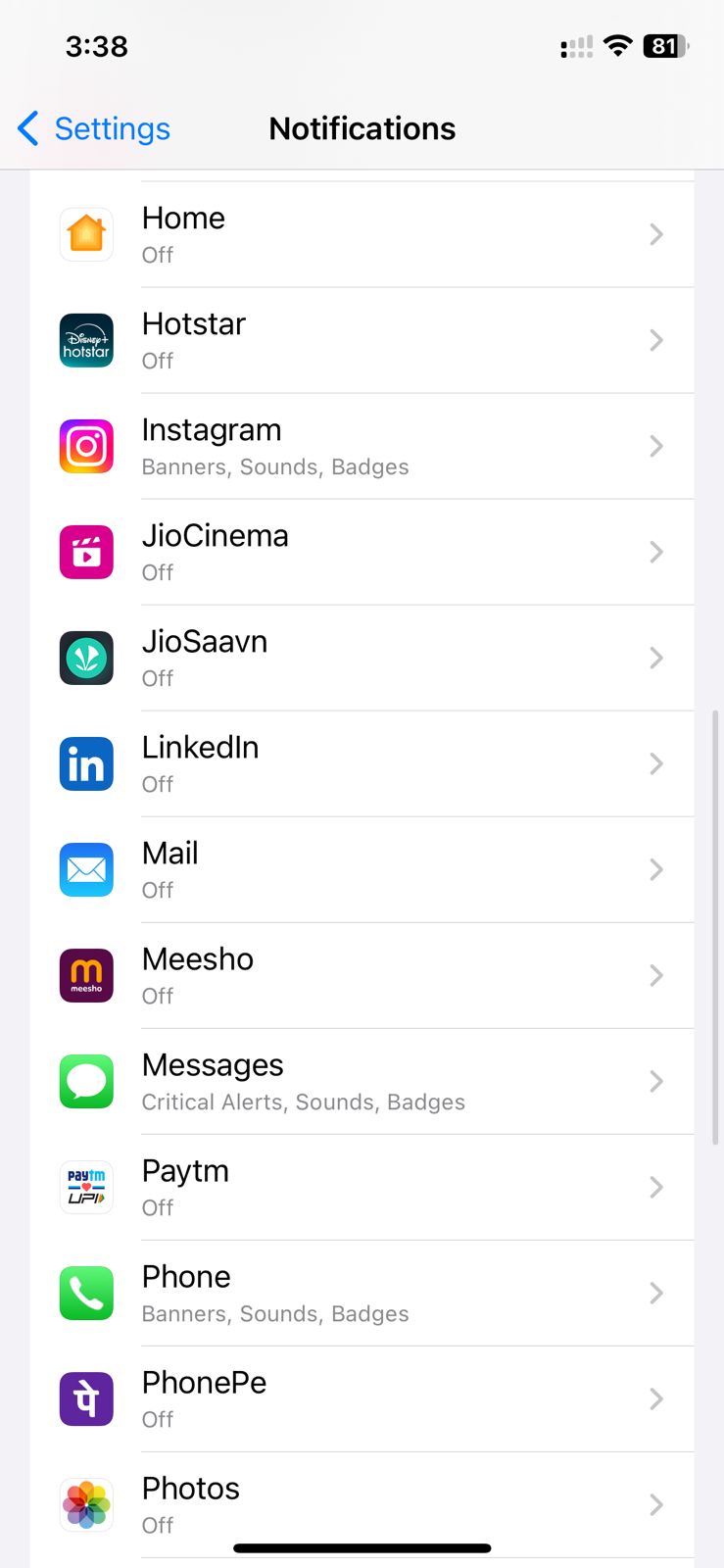
Task: Tap the Paytm row
Action: (x=362, y=1188)
